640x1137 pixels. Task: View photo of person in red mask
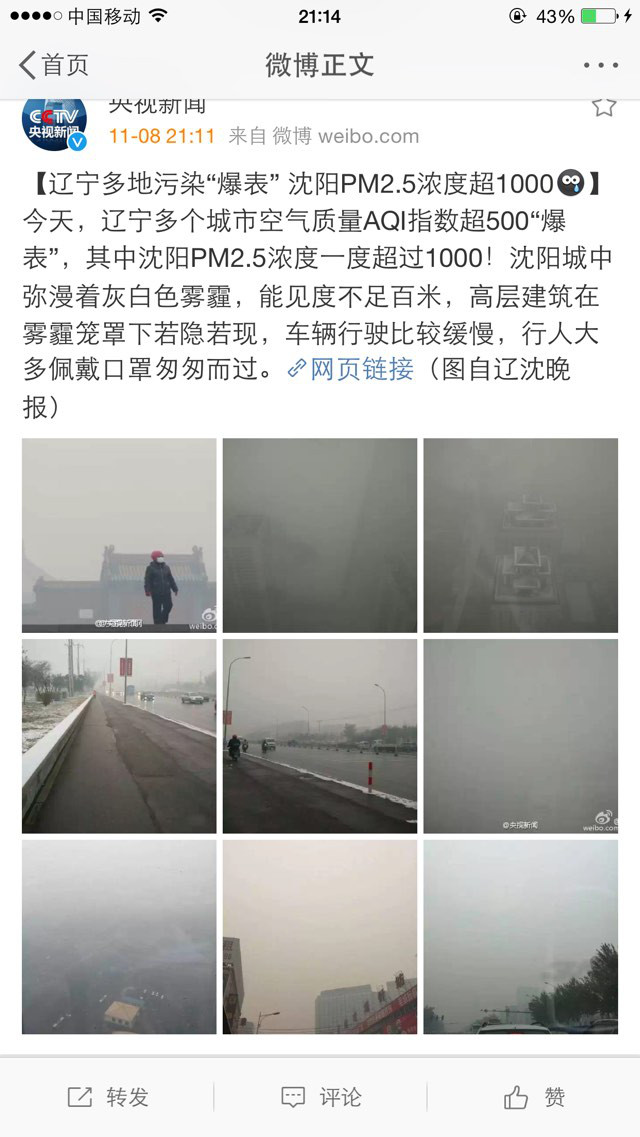coord(119,535)
